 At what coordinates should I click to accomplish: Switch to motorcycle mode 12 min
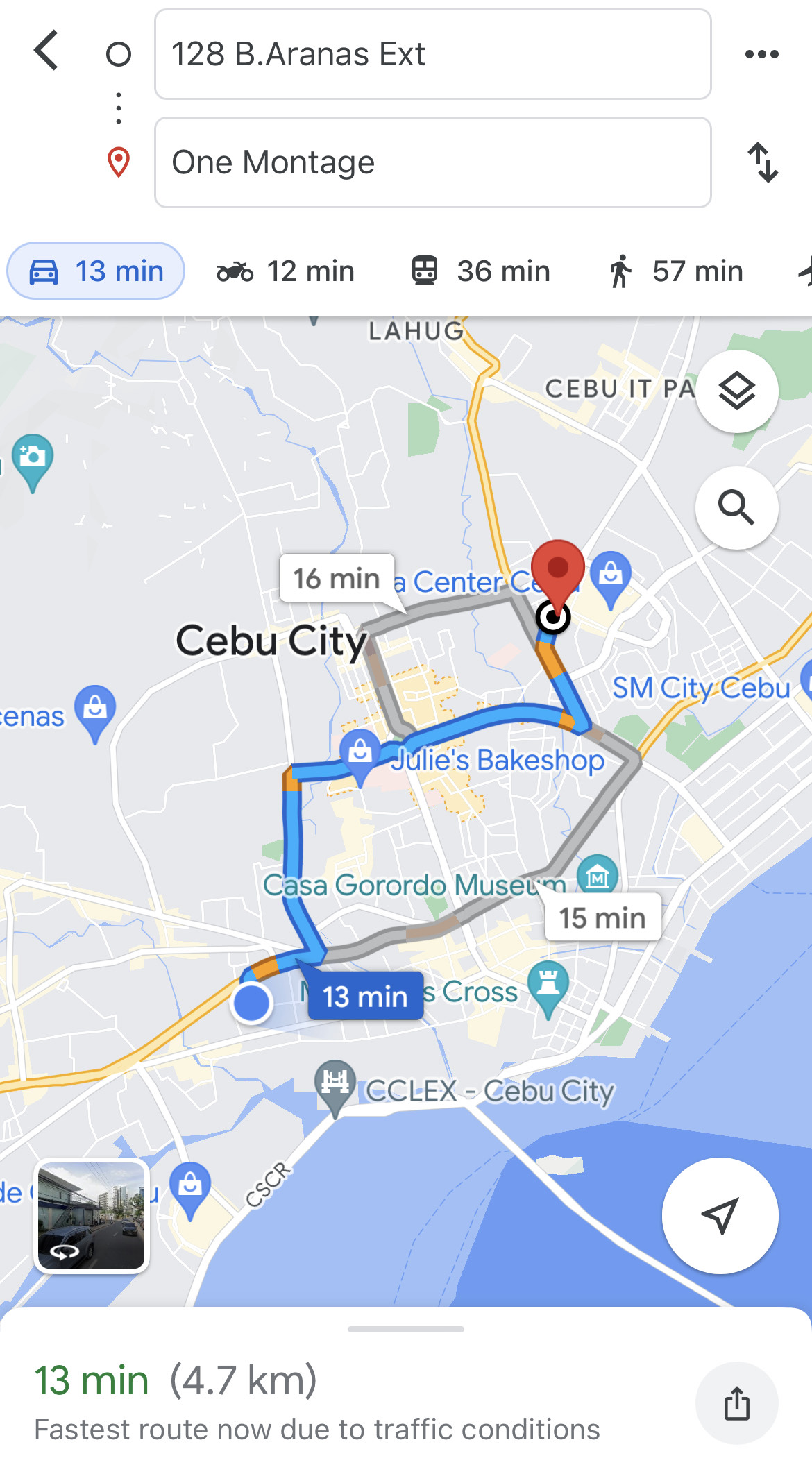[285, 271]
